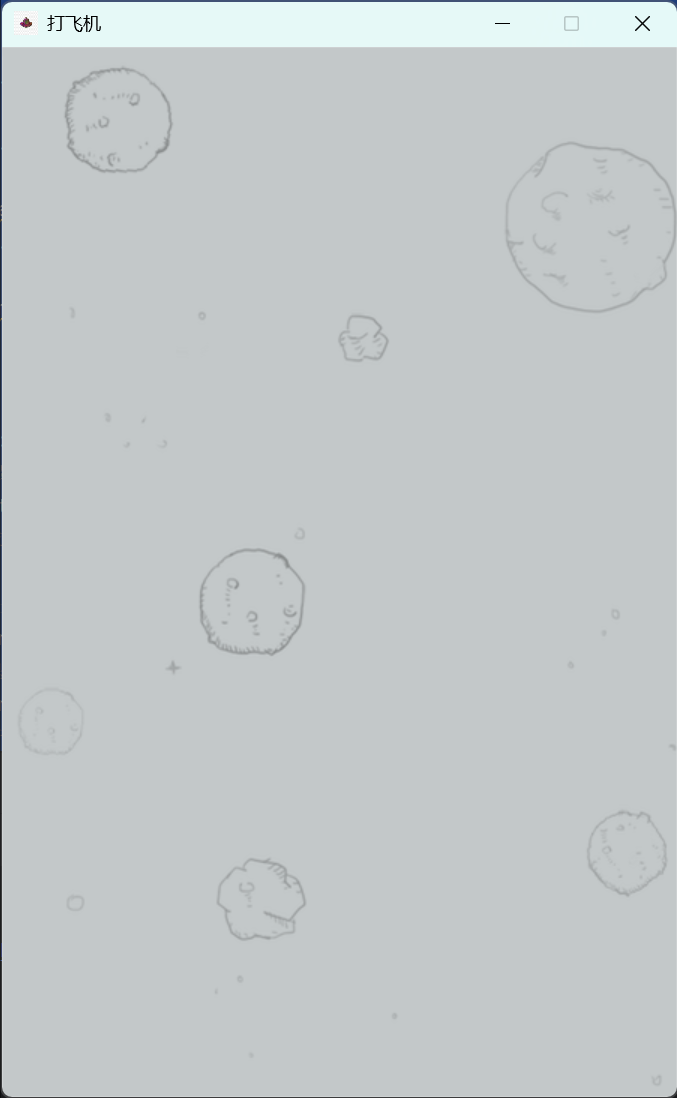Close the 打飞机 game window

click(642, 23)
